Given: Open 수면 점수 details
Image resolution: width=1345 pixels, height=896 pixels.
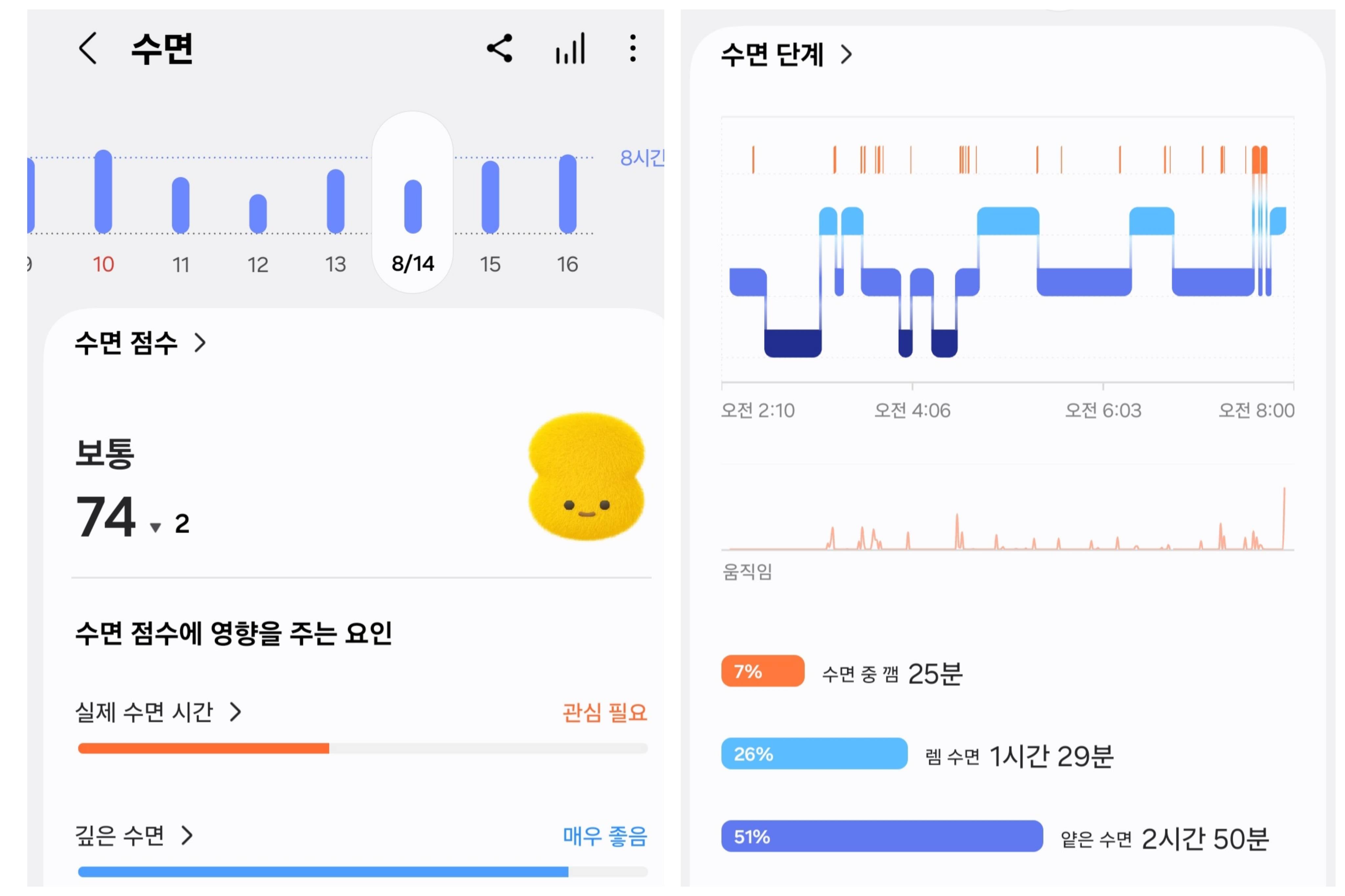Looking at the screenshot, I should [140, 343].
